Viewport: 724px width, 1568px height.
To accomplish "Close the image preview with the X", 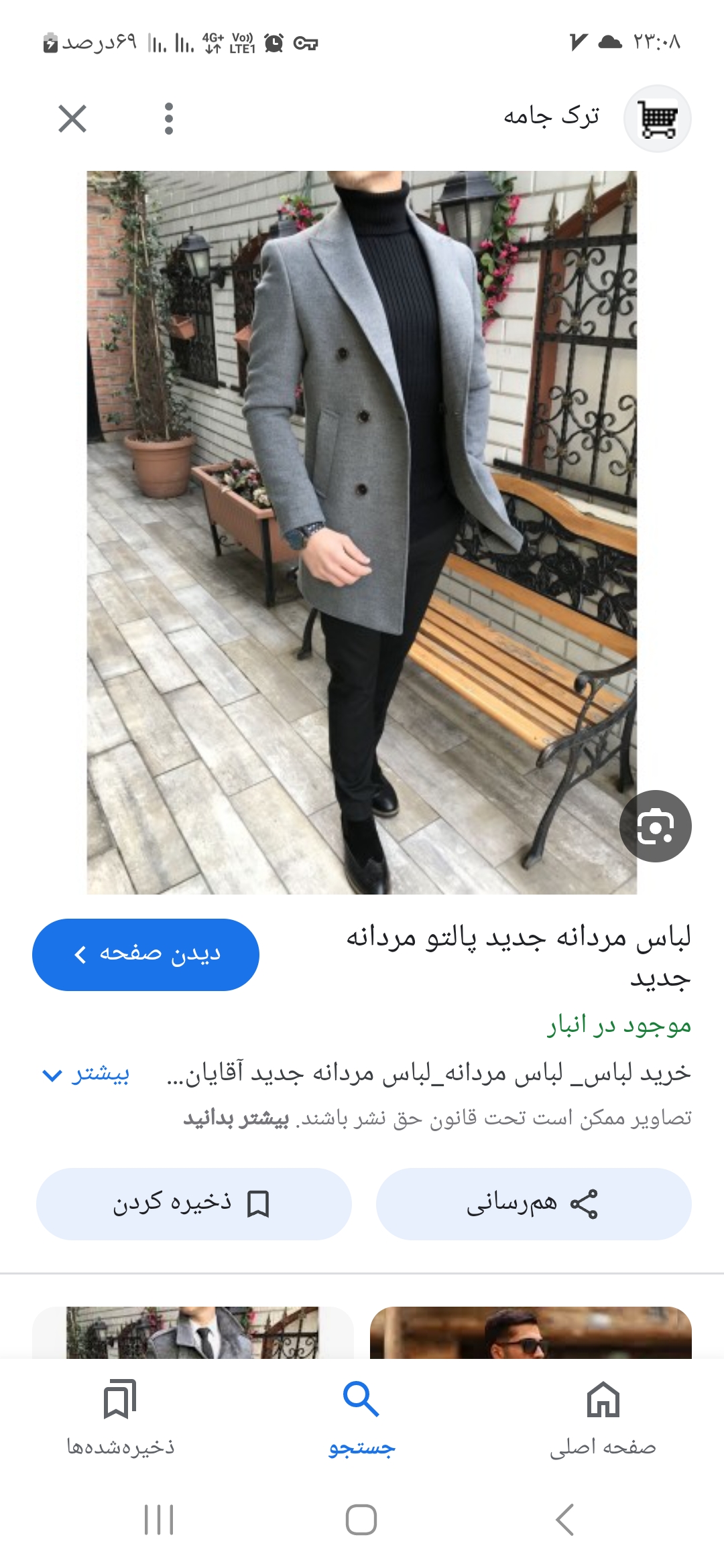I will tap(72, 119).
